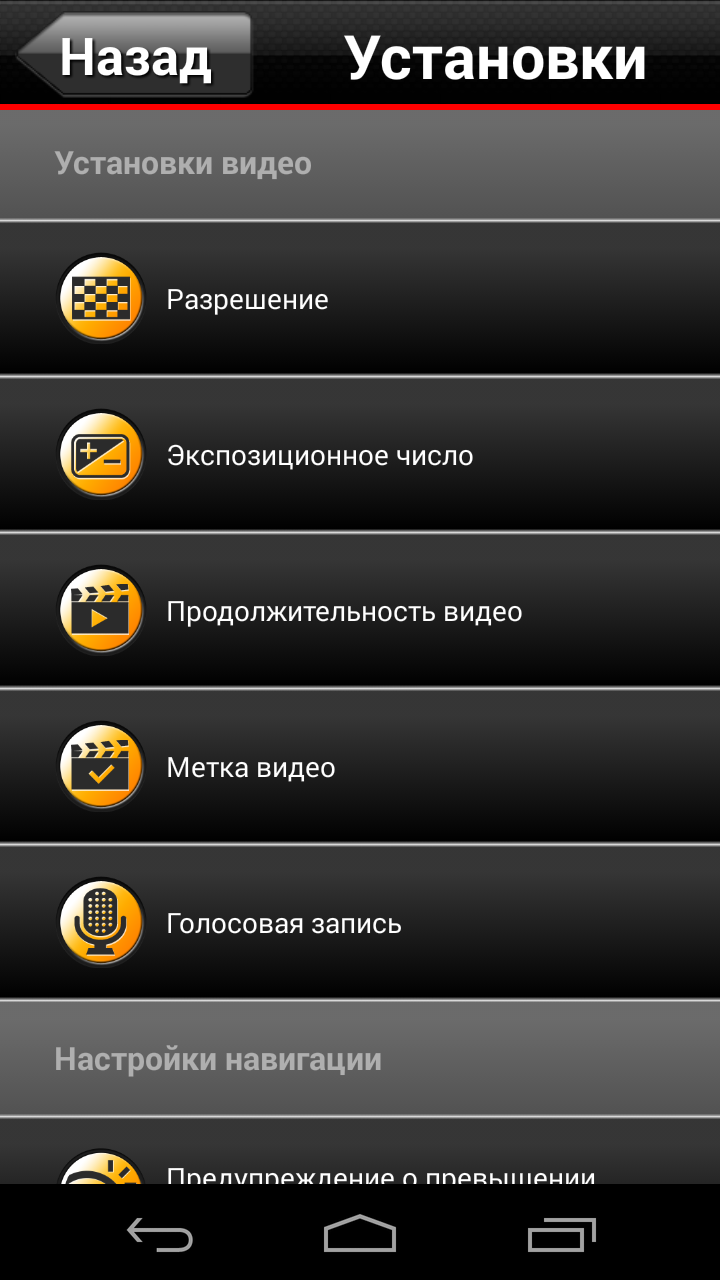The height and width of the screenshot is (1280, 720).
Task: Tap the Назад back button
Action: (x=135, y=56)
